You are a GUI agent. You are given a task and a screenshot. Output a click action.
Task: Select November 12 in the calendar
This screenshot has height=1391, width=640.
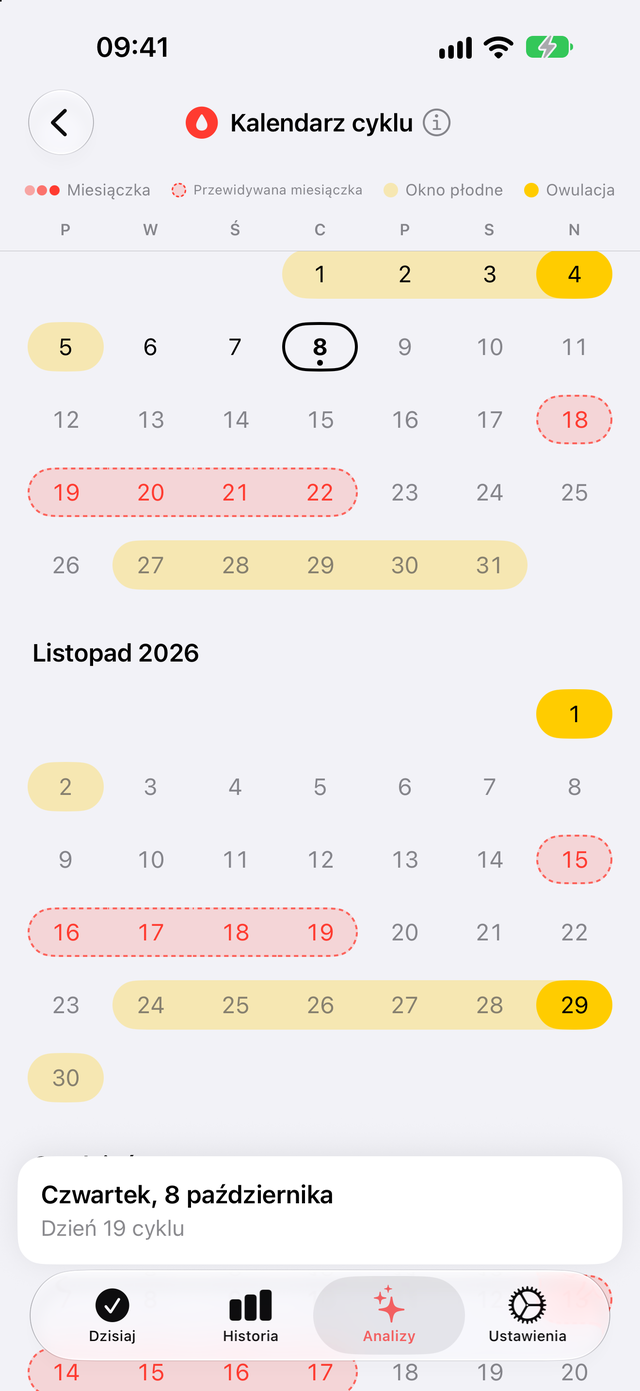coord(320,860)
